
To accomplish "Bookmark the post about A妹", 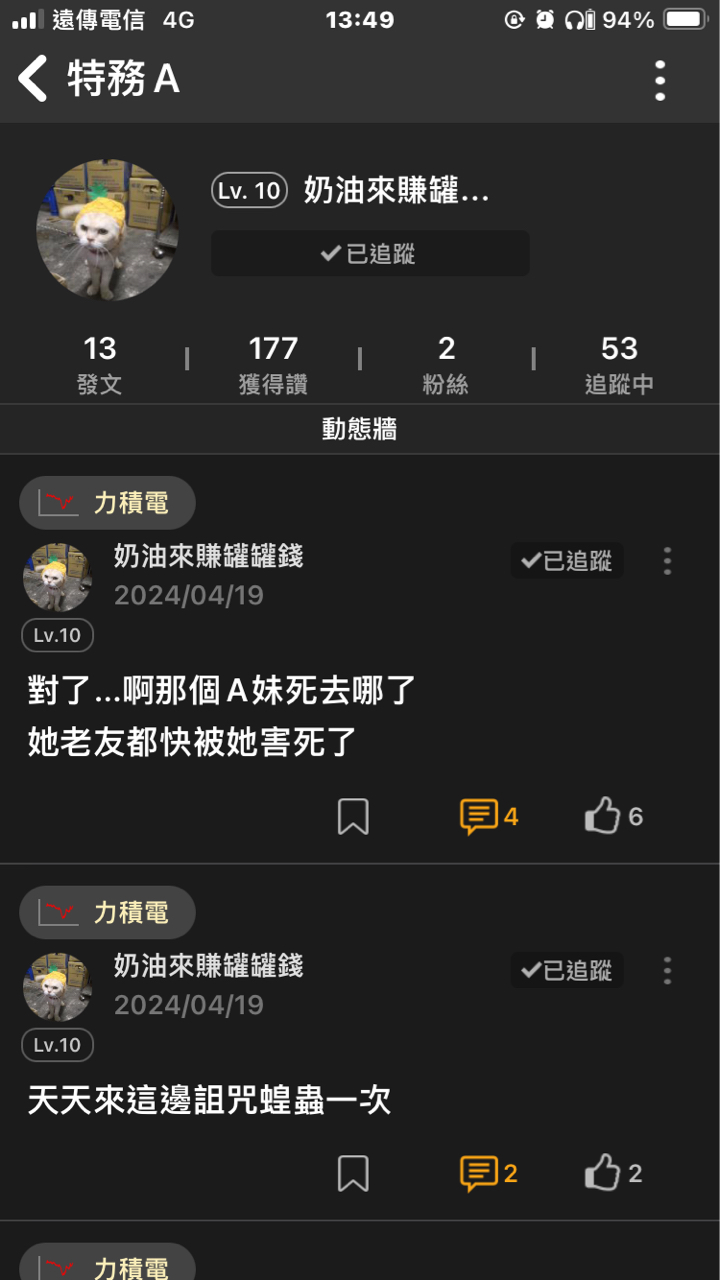I will tap(353, 817).
